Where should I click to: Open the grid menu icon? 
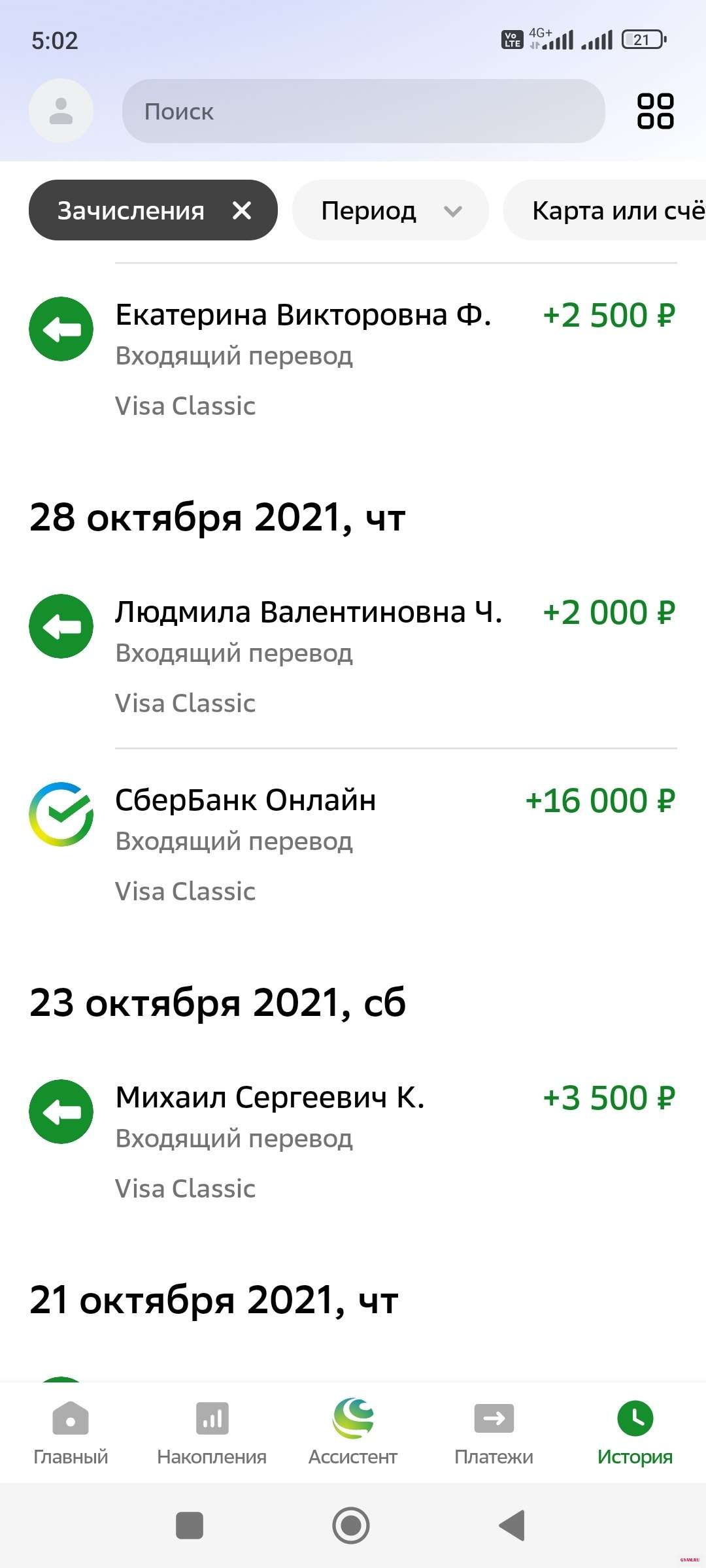coord(655,111)
